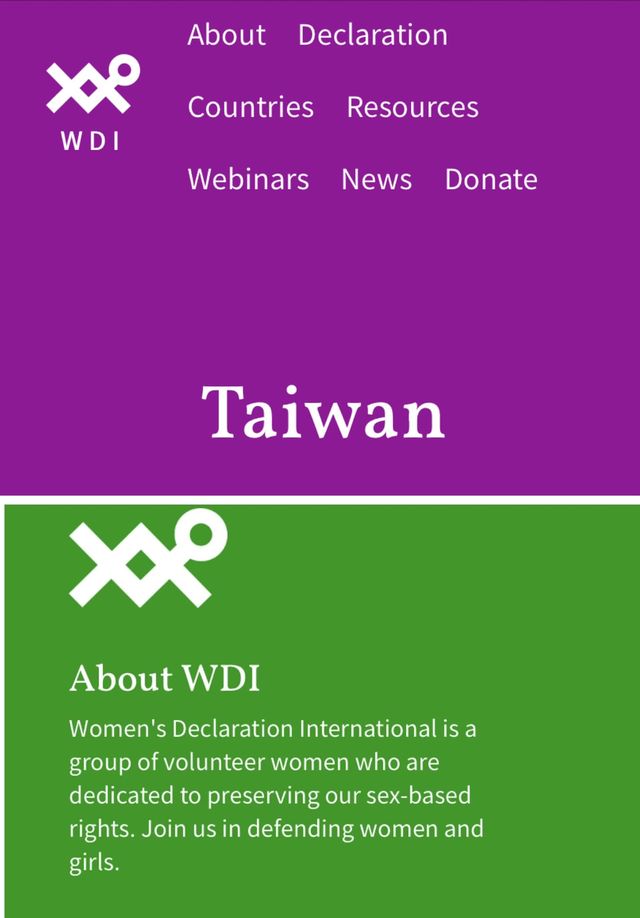Tap the Donate link
Image resolution: width=640 pixels, height=918 pixels.
[x=490, y=179]
